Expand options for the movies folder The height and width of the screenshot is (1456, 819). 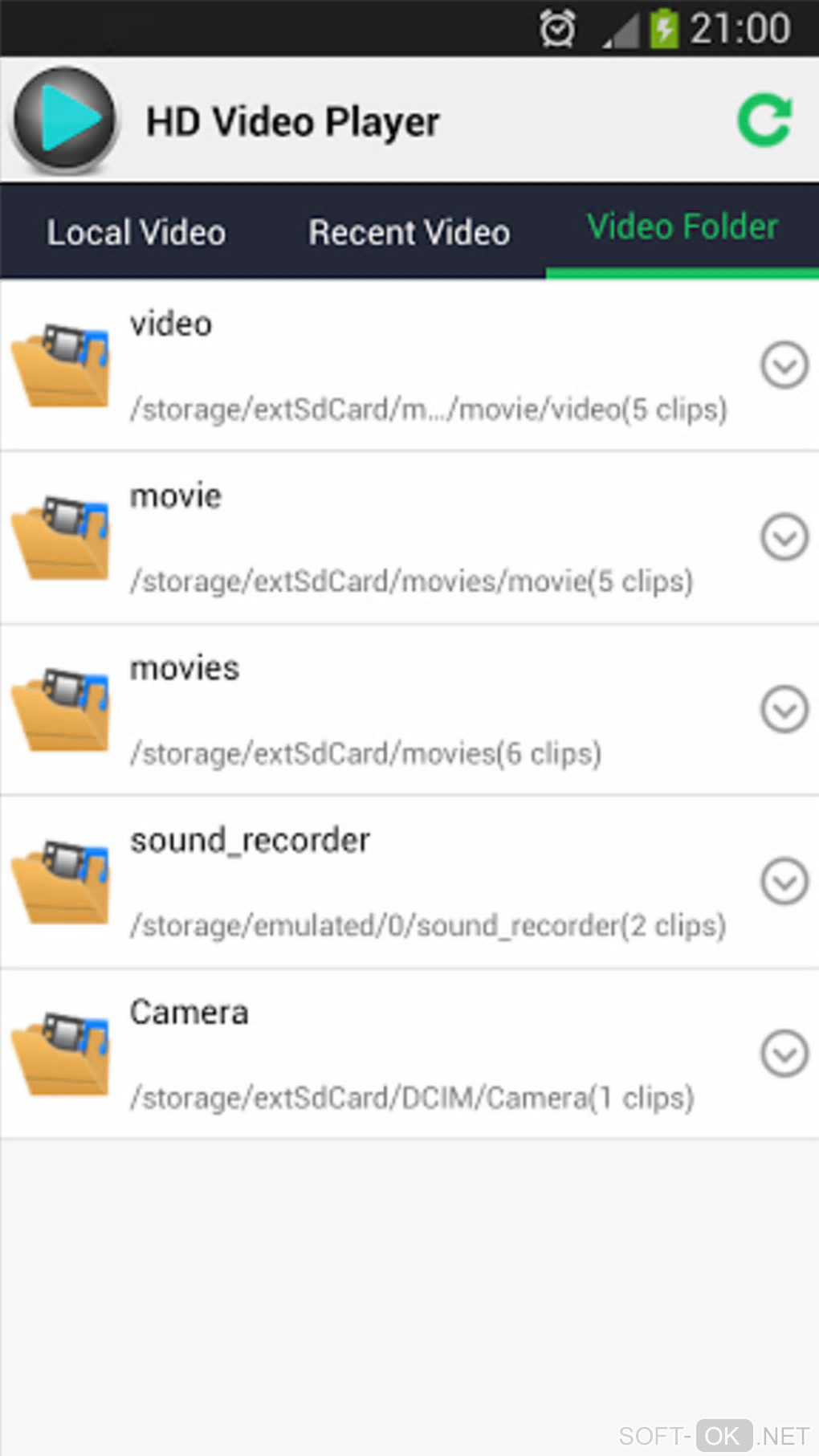[784, 709]
